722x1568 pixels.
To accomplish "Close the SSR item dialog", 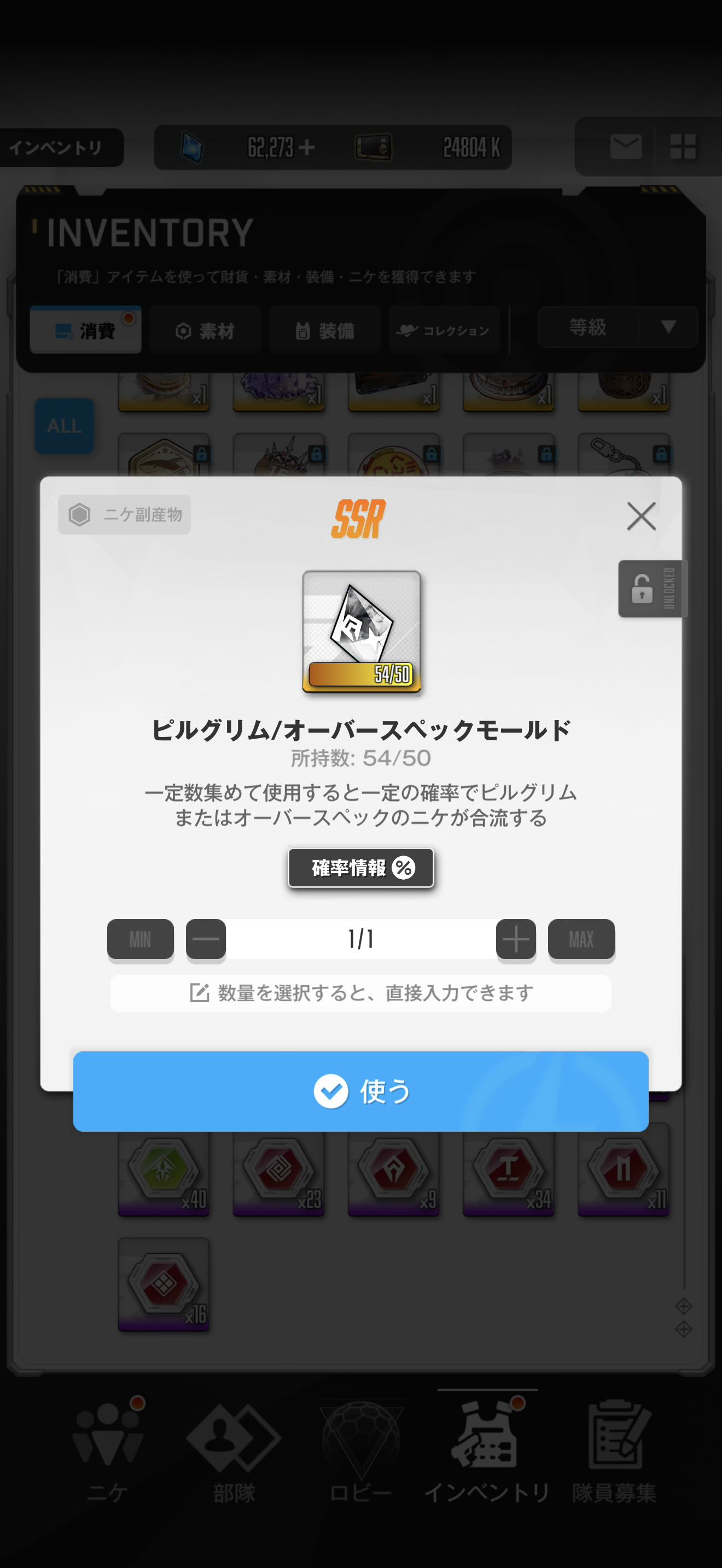I will [641, 516].
